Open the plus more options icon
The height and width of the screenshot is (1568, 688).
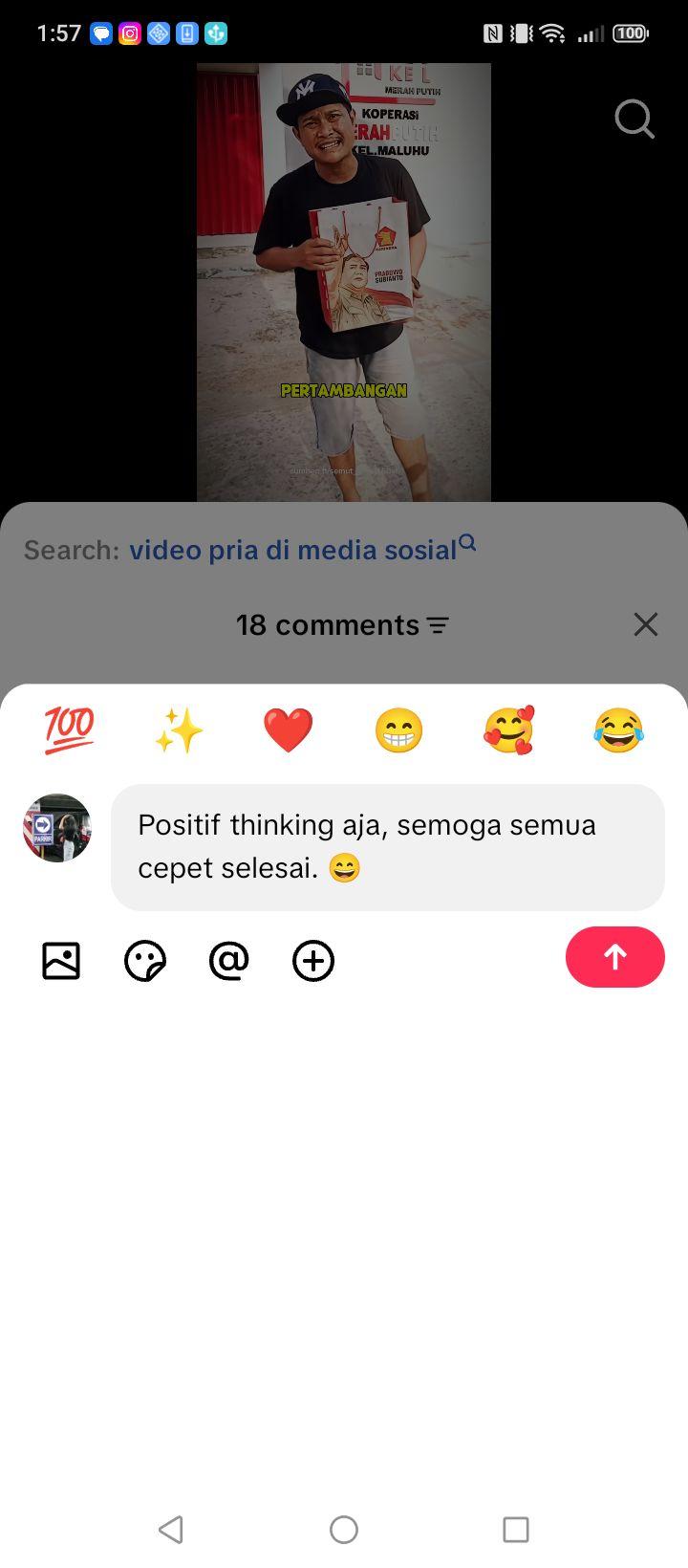pos(313,961)
